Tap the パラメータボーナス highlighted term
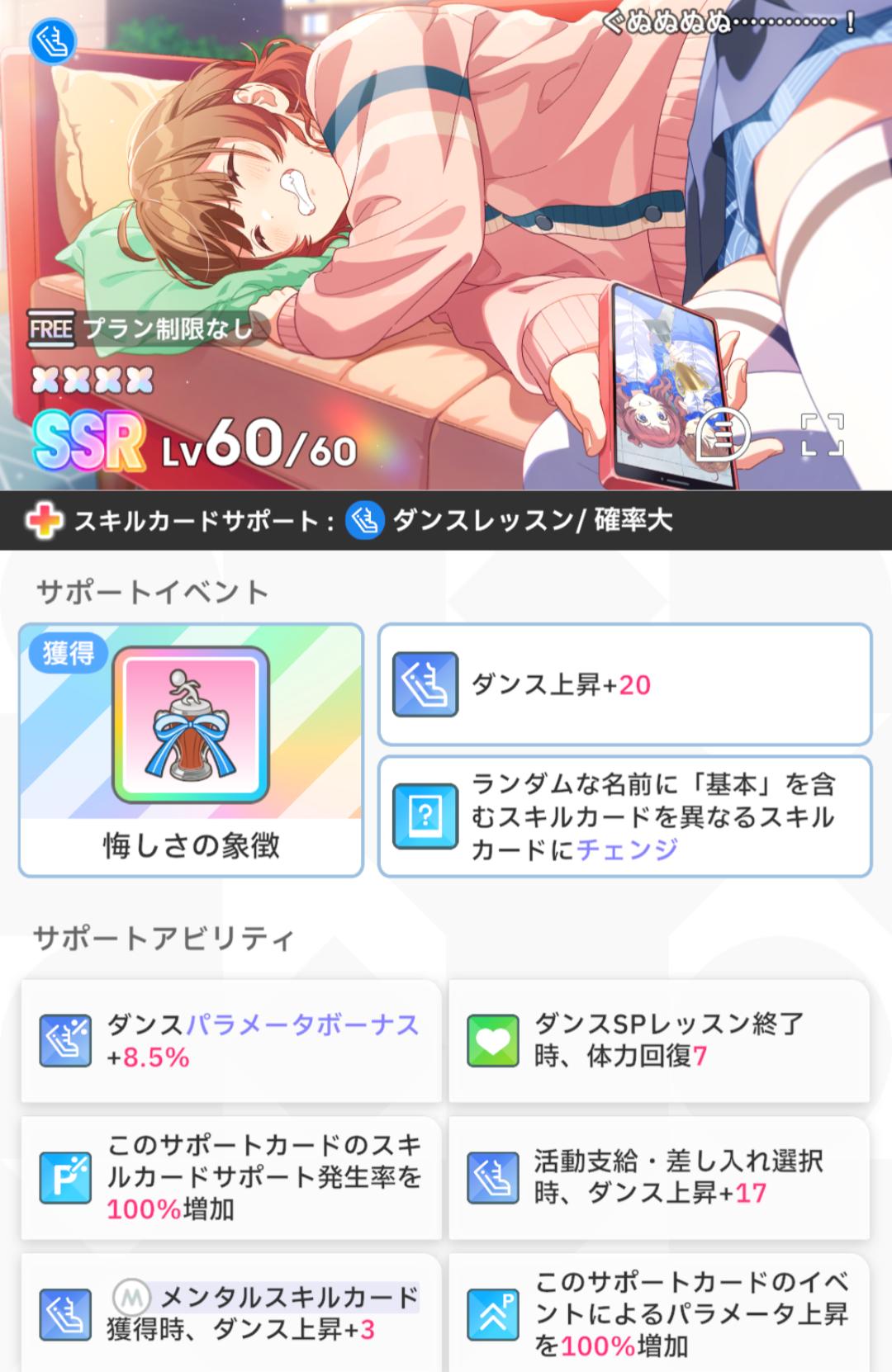The height and width of the screenshot is (1372, 892). click(x=301, y=1025)
